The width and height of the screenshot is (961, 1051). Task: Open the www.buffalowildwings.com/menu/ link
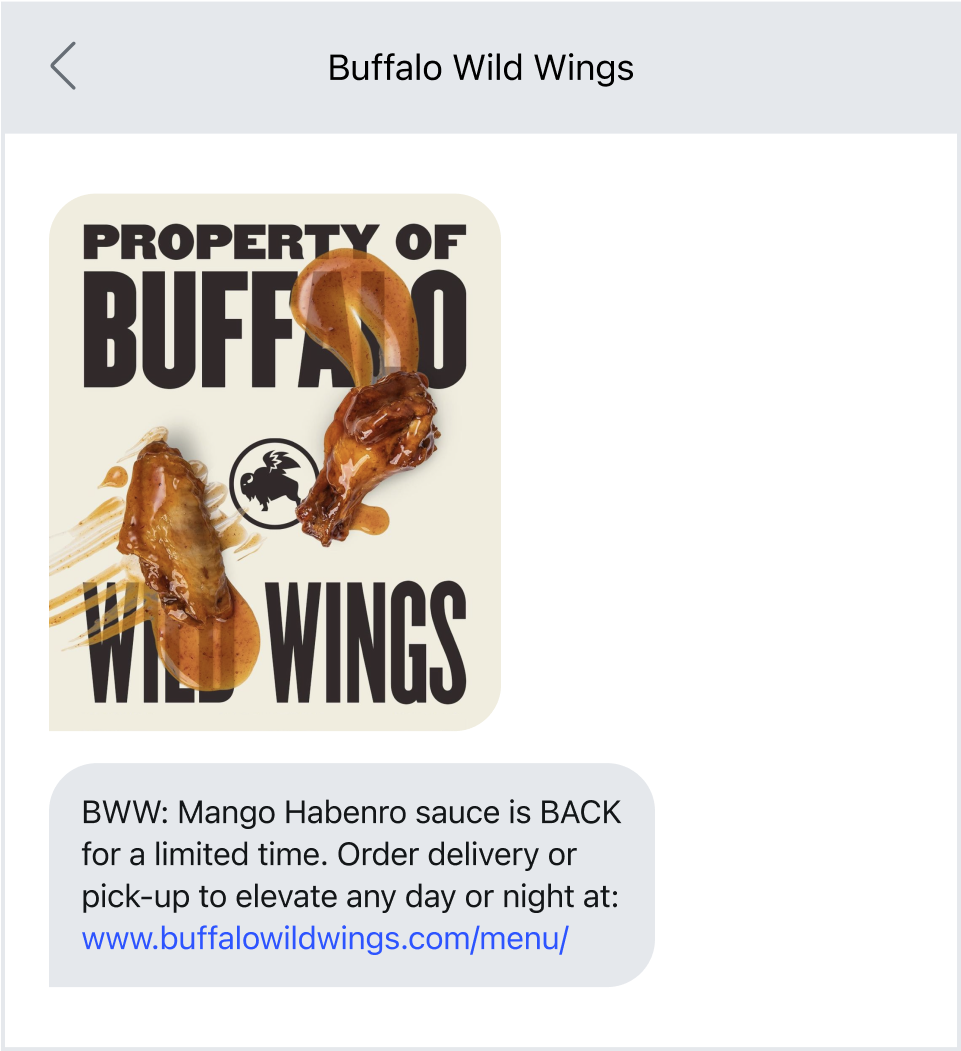[x=325, y=940]
